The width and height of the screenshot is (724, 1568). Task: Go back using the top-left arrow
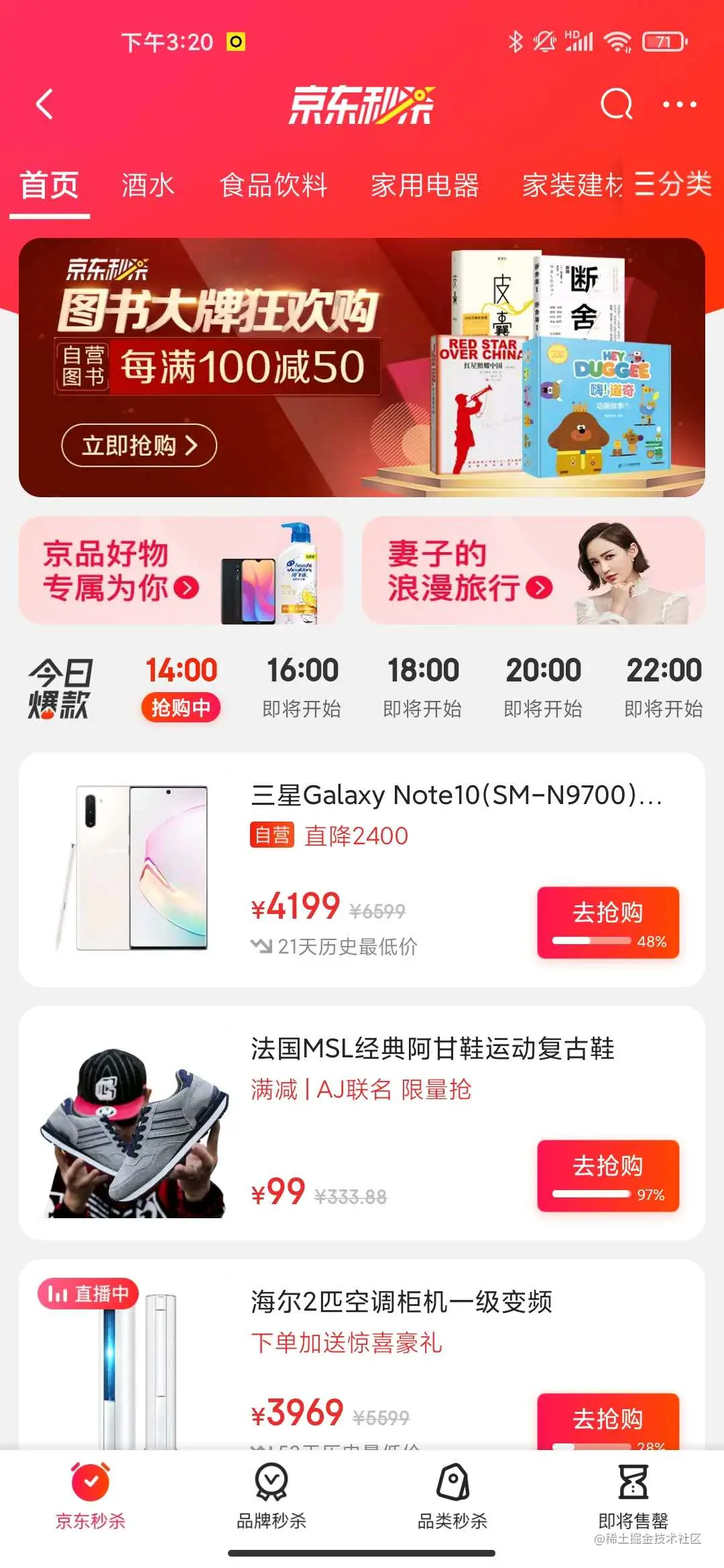[x=44, y=105]
